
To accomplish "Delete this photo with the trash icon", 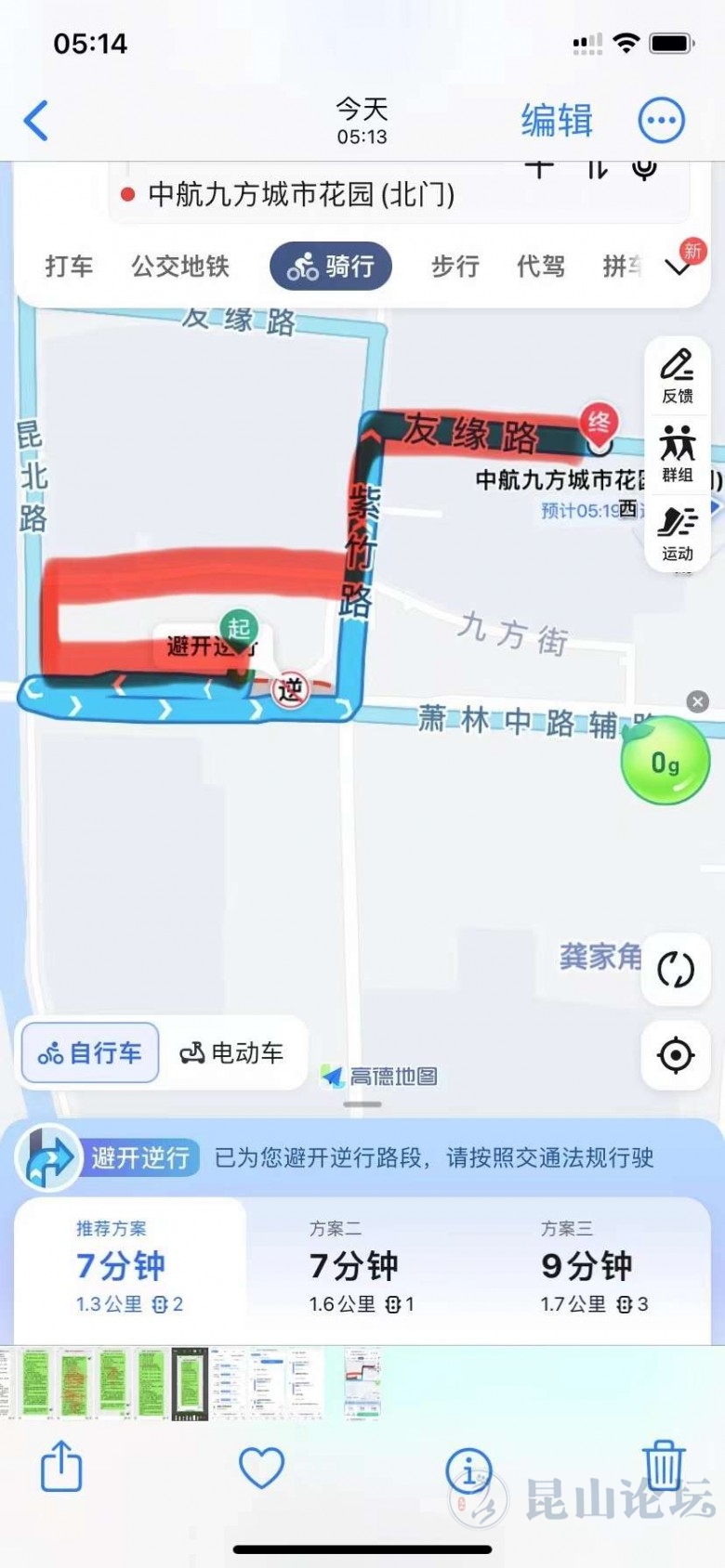I will pyautogui.click(x=664, y=1466).
